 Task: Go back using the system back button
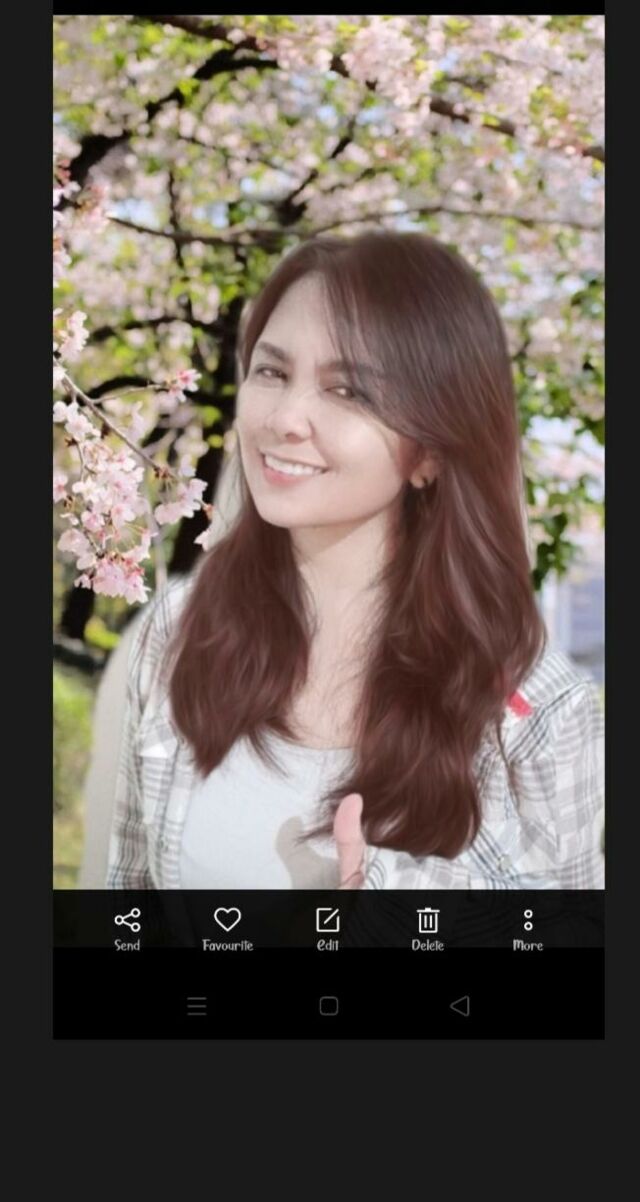click(460, 1006)
